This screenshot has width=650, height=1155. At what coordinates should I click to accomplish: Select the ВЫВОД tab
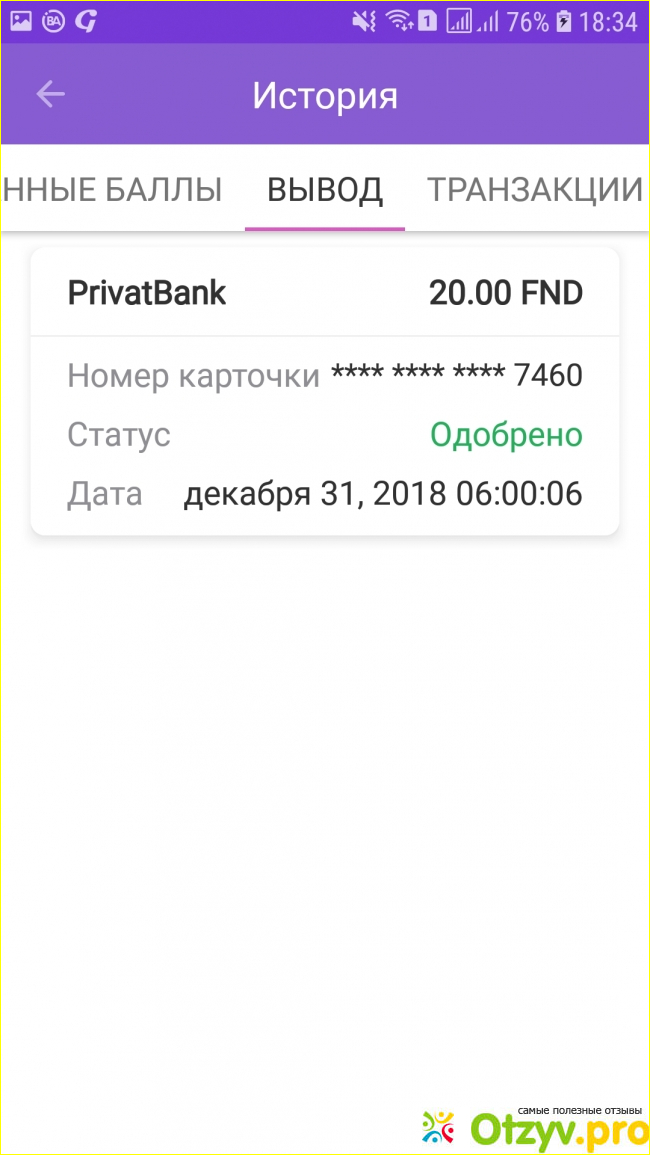tap(325, 189)
